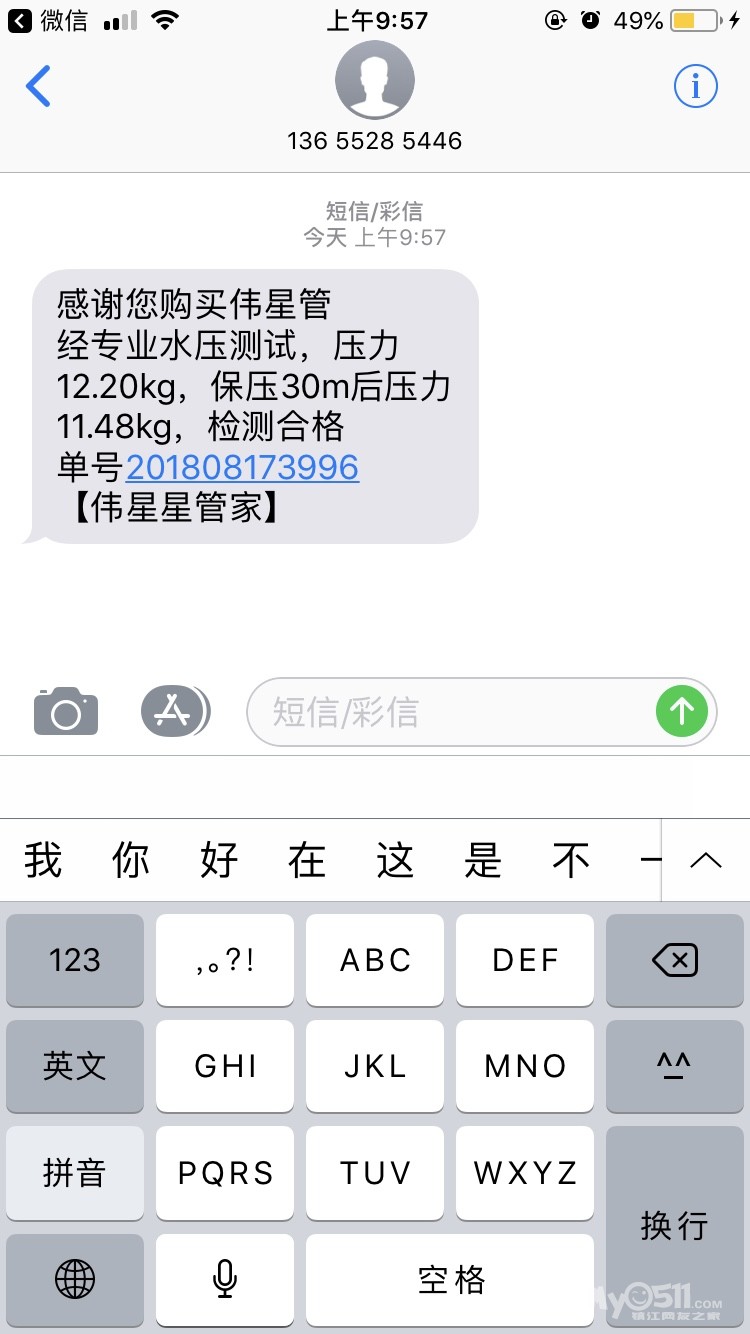
Task: Open the App Store apps drawer
Action: pyautogui.click(x=175, y=711)
